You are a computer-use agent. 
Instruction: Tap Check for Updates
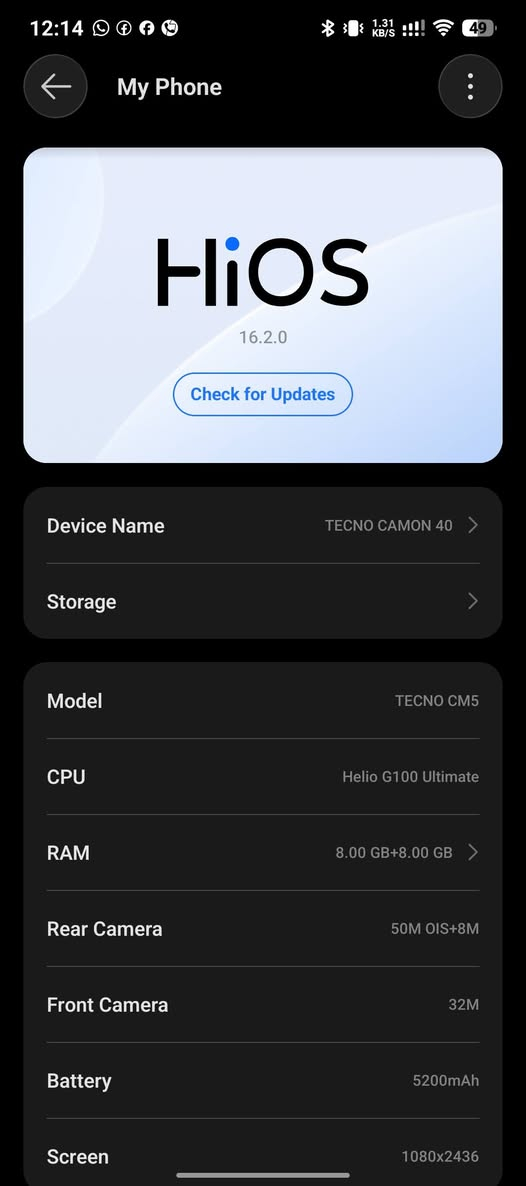click(263, 394)
